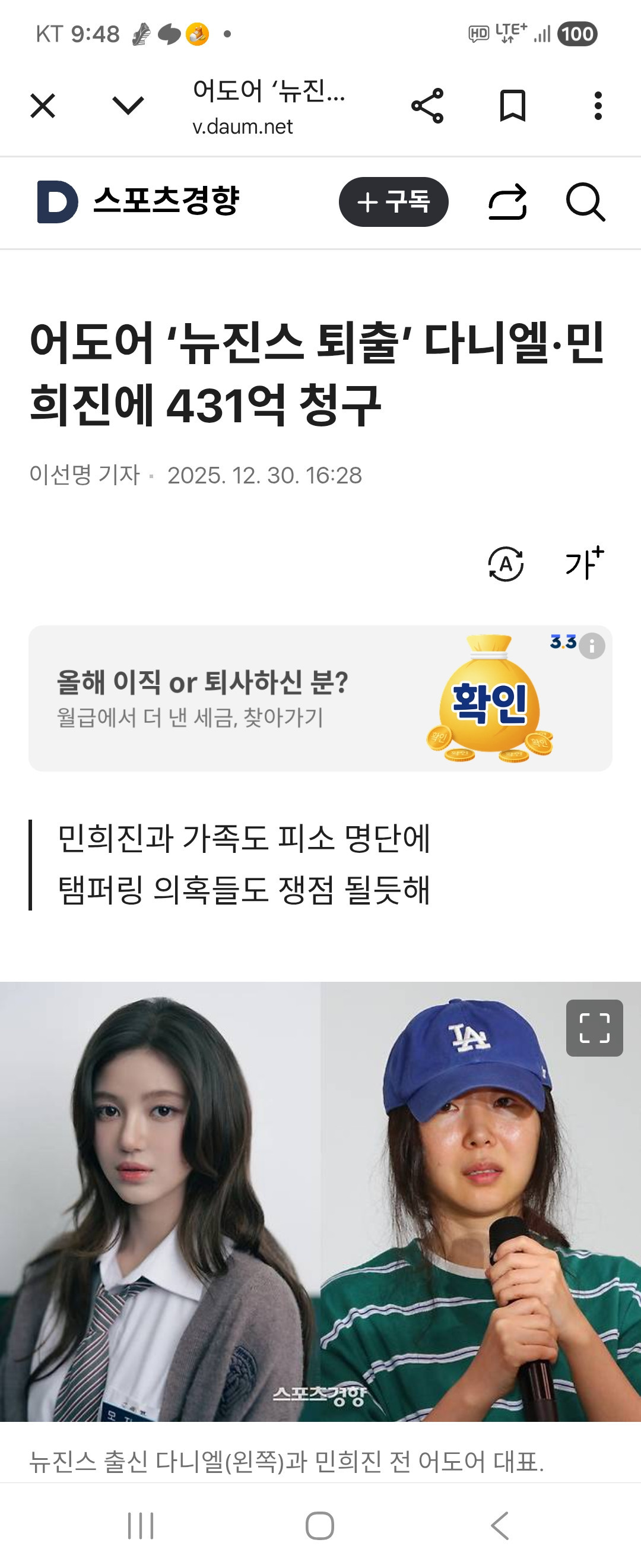Go to the Daum home logo
This screenshot has height=1568, width=641.
tap(57, 201)
